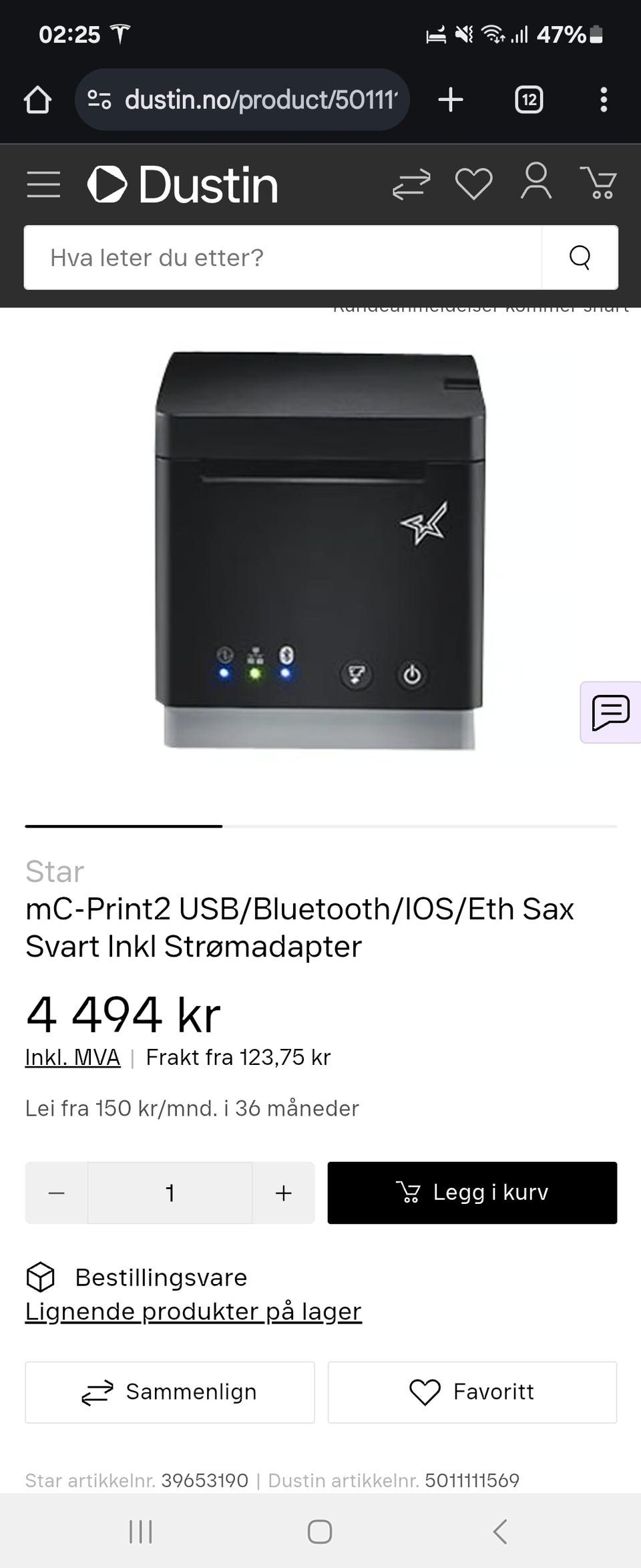Viewport: 641px width, 1568px height.
Task: Increase quantity with the plus button
Action: [x=284, y=1193]
